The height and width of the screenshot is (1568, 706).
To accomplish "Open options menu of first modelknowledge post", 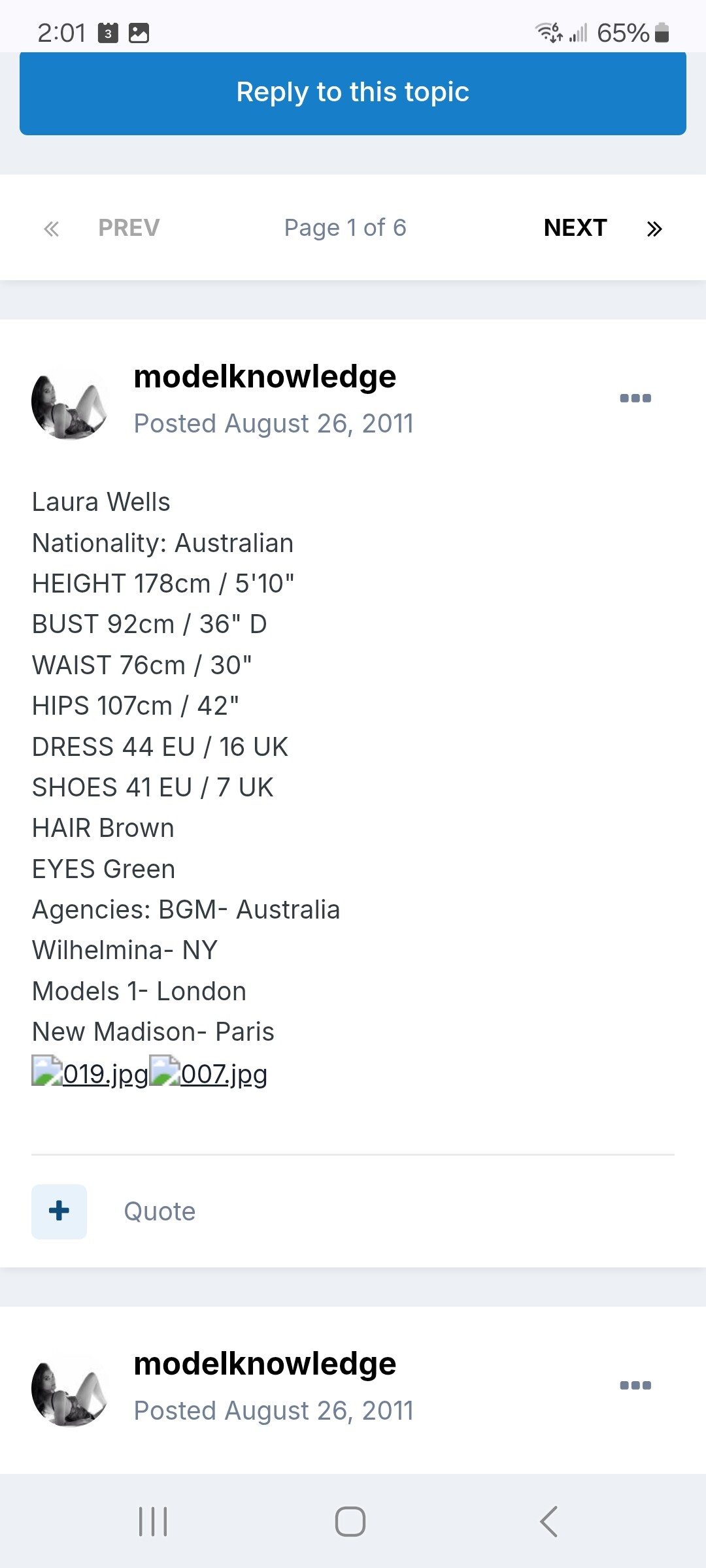I will click(x=635, y=398).
